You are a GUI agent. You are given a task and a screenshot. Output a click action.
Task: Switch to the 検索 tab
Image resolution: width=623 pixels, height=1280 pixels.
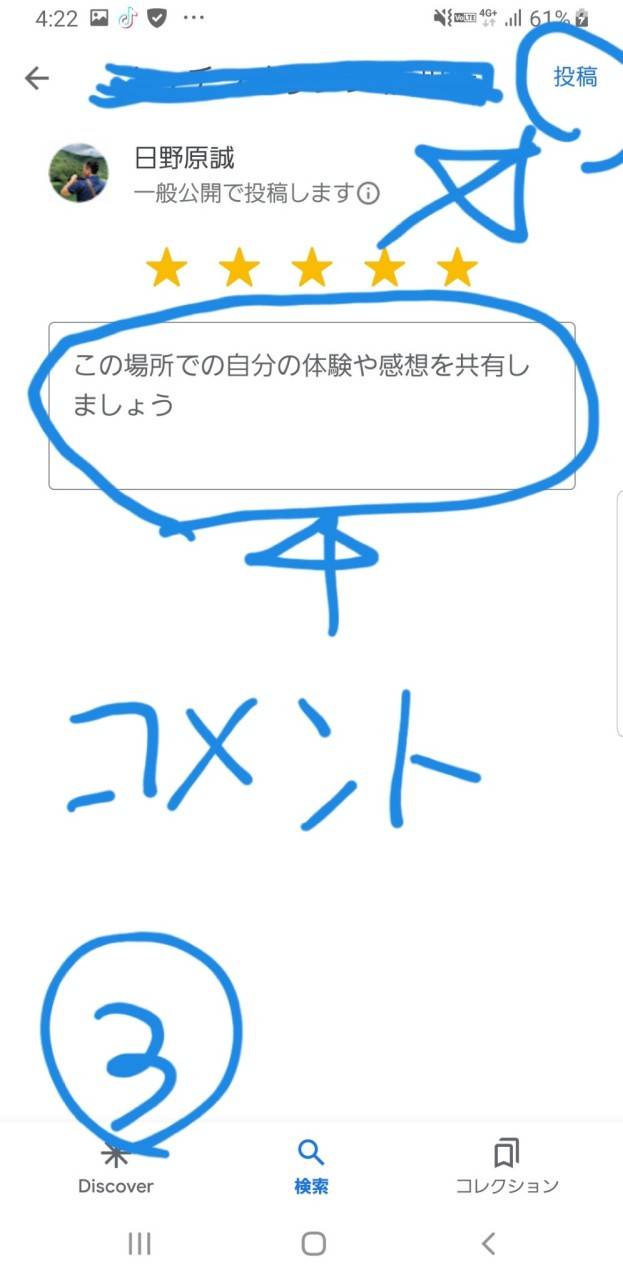tap(311, 1168)
